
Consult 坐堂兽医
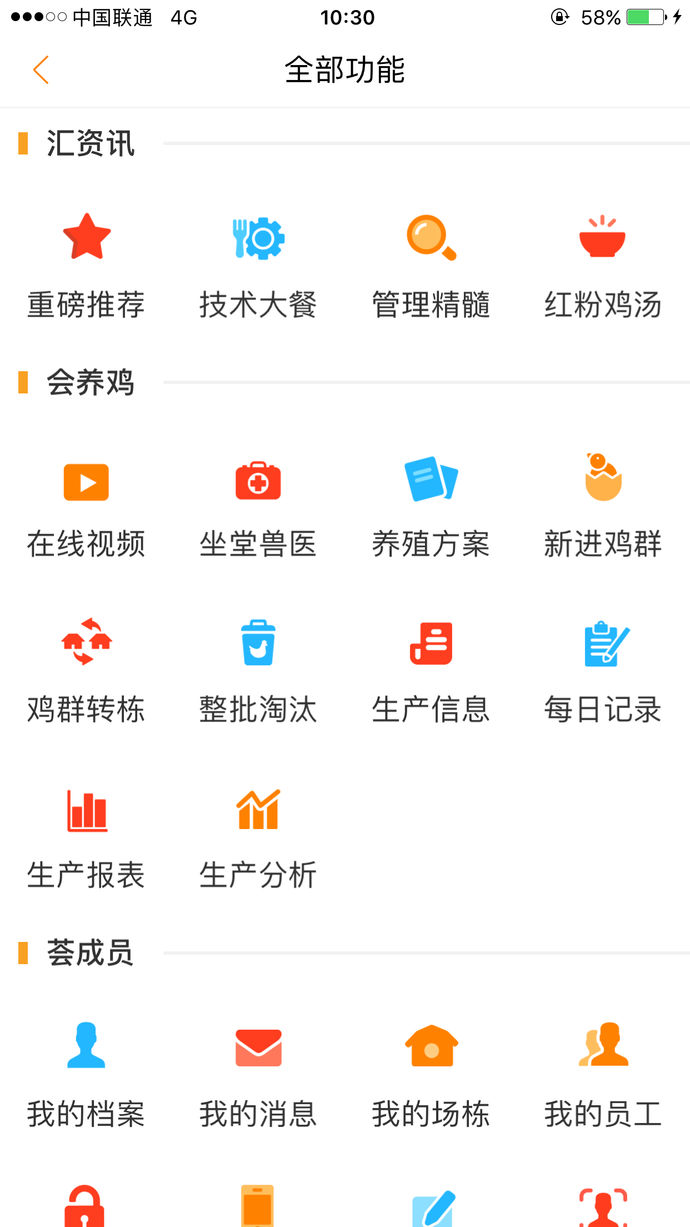(258, 505)
